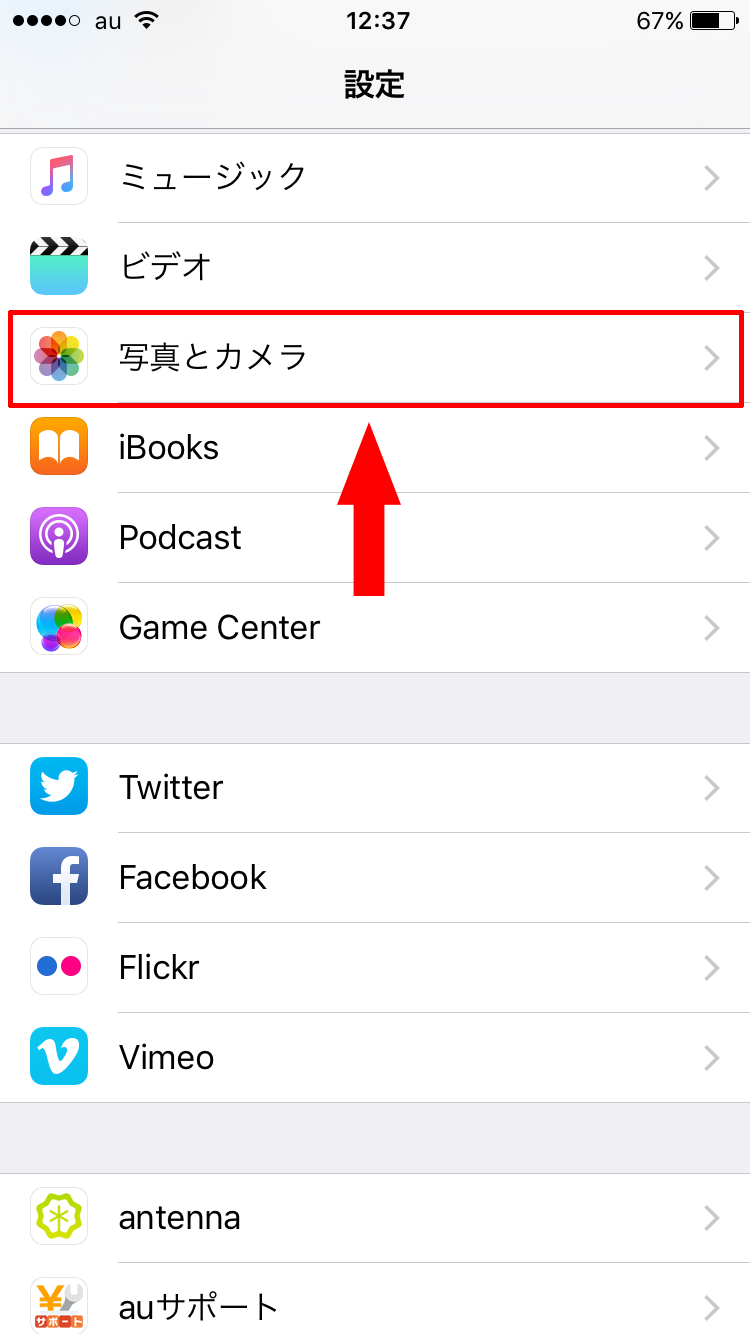Image resolution: width=750 pixels, height=1334 pixels.
Task: Select 写真とカメラ settings row
Action: coord(375,357)
